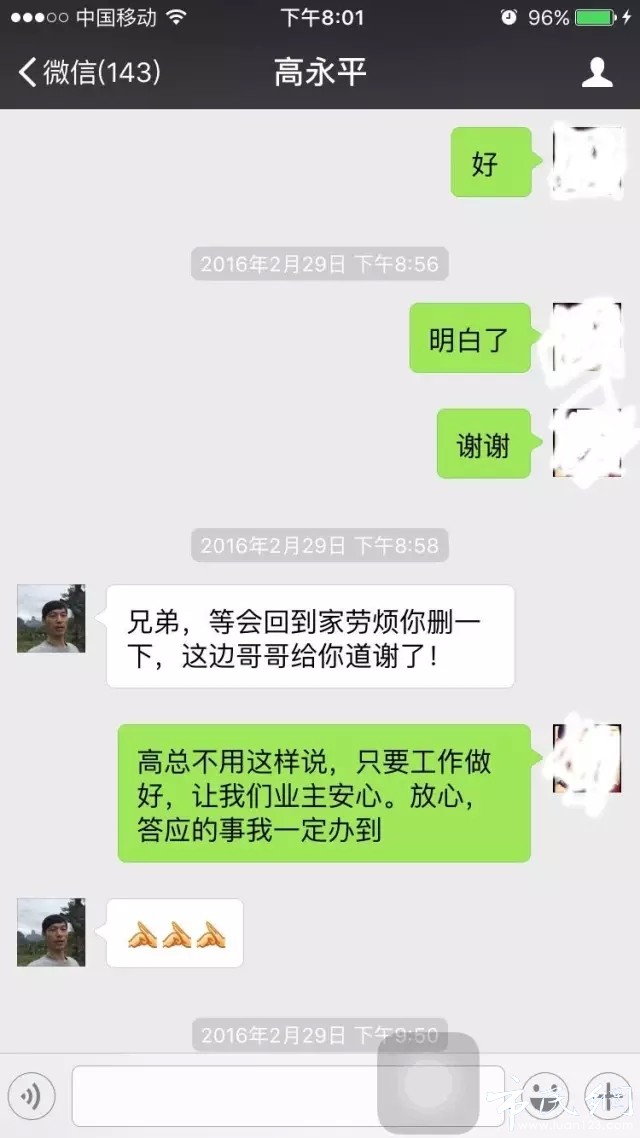Open the chat info profile icon
640x1138 pixels.
[597, 72]
